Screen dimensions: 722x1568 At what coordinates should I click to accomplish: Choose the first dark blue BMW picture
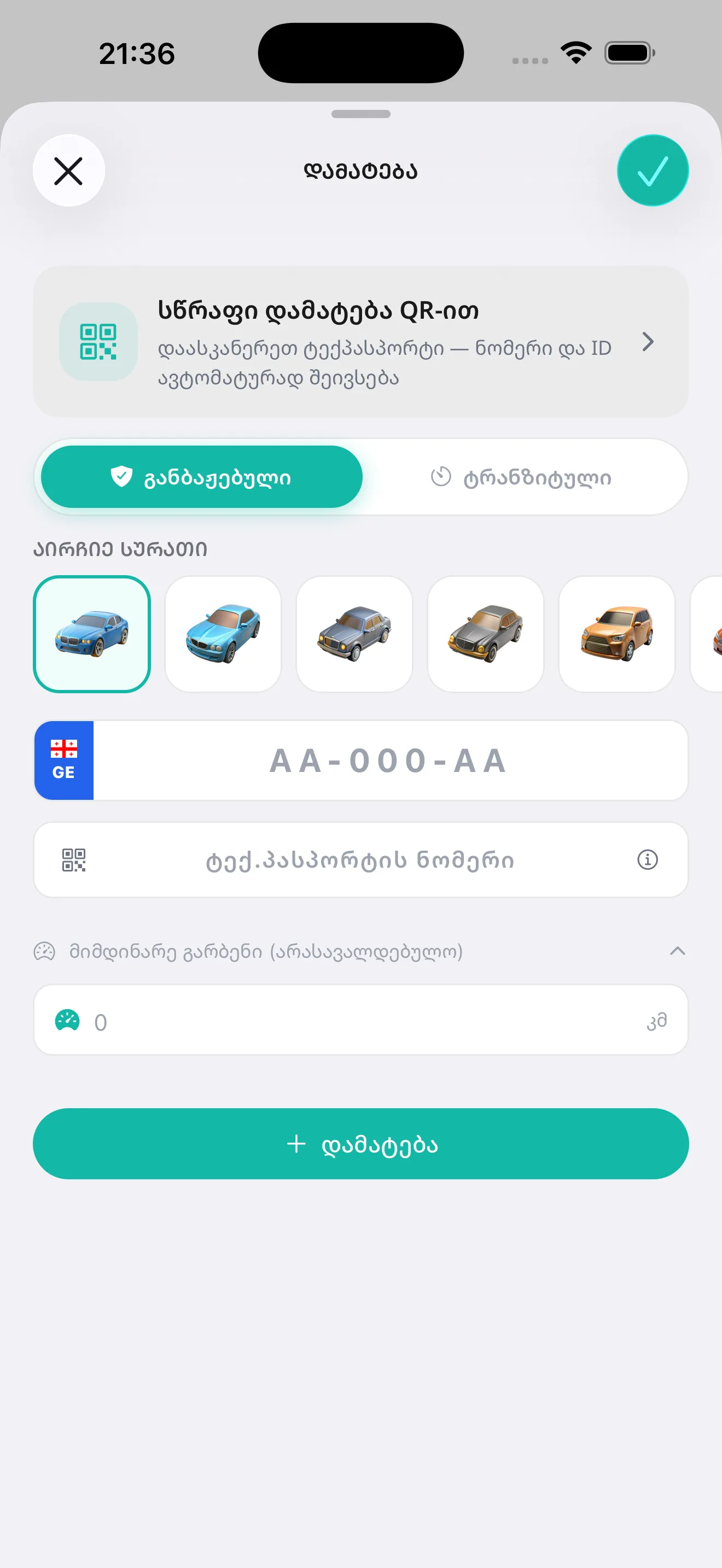(92, 634)
